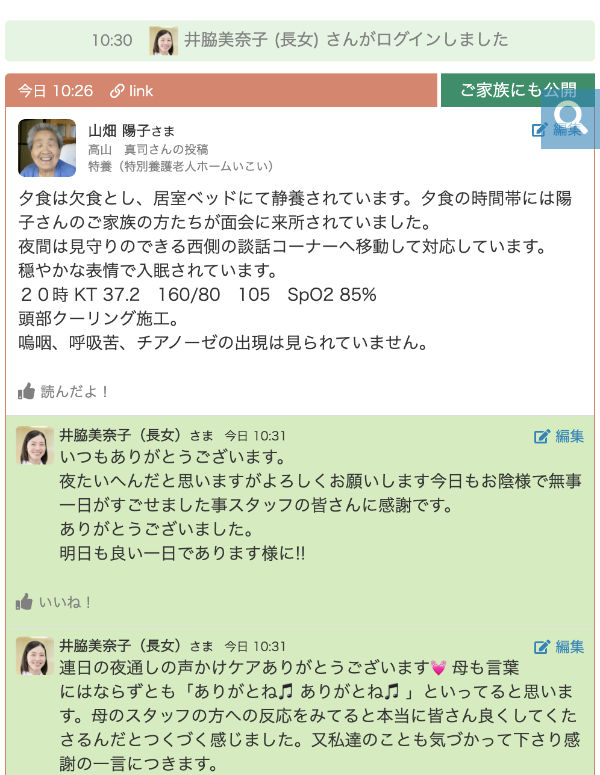Open the search magnifier icon
The height and width of the screenshot is (775, 600).
point(569,118)
